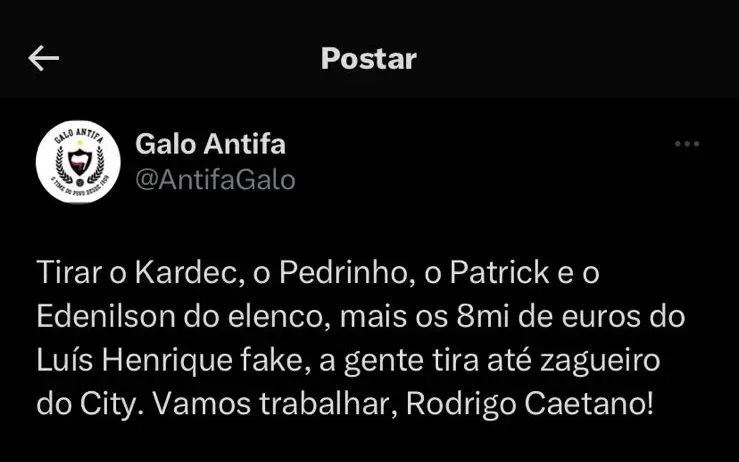Open the post's three-dot overflow menu

[687, 145]
